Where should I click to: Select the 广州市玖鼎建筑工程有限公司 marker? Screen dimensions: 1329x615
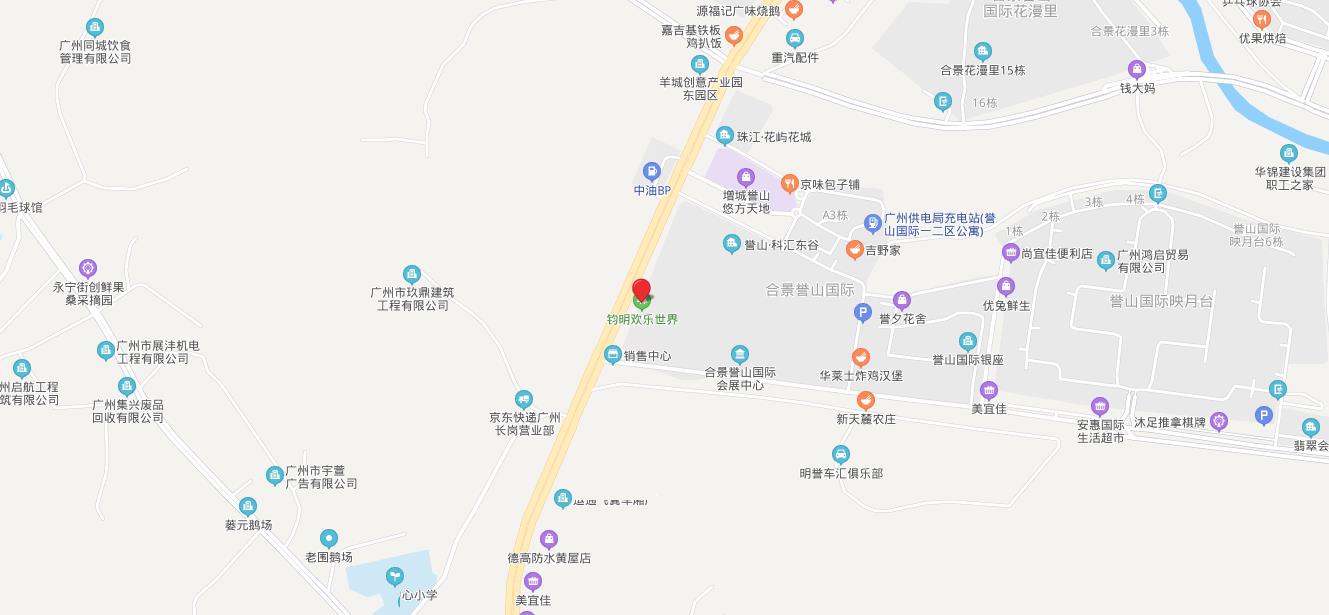(x=411, y=274)
